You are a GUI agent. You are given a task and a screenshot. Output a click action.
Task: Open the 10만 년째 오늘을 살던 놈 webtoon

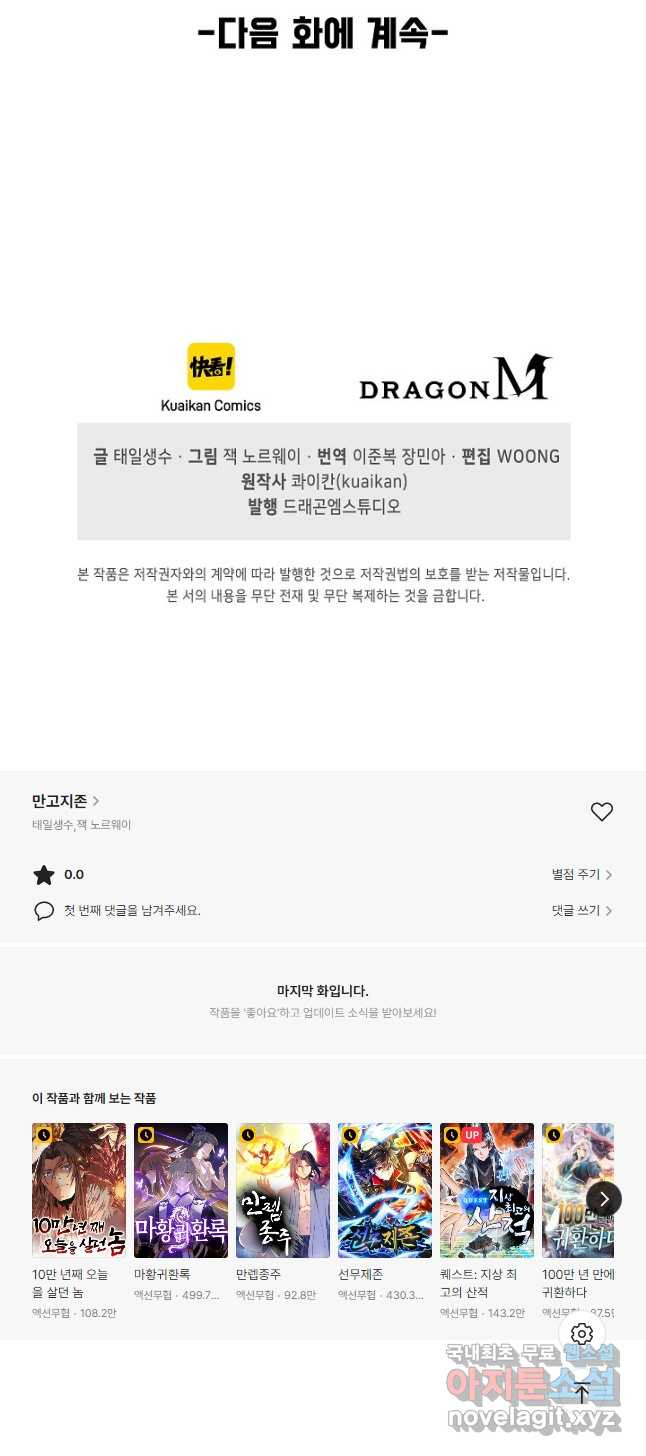coord(79,1190)
